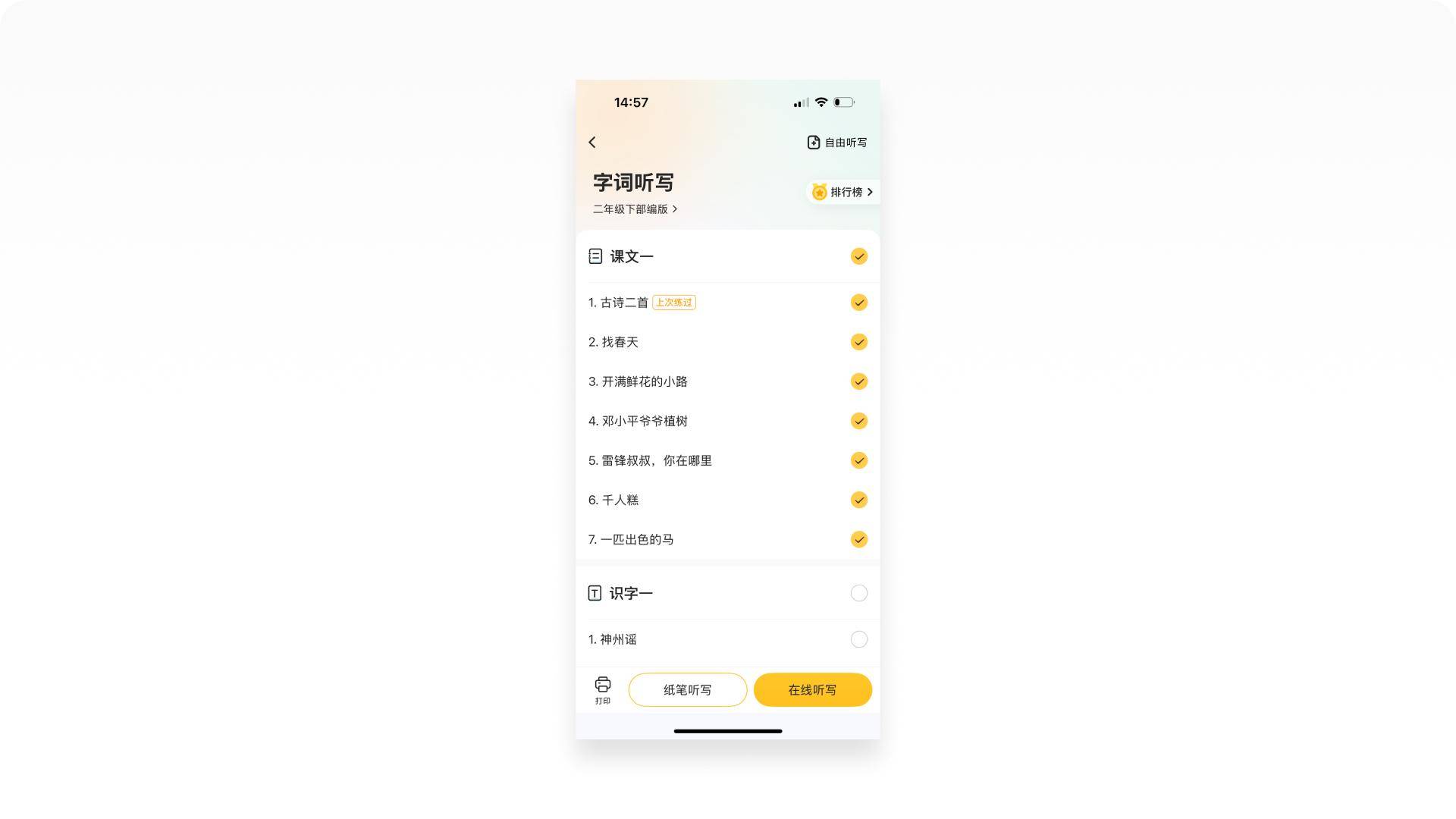This screenshot has height=819, width=1456.
Task: Deselect lesson 古诗二首
Action: [858, 303]
